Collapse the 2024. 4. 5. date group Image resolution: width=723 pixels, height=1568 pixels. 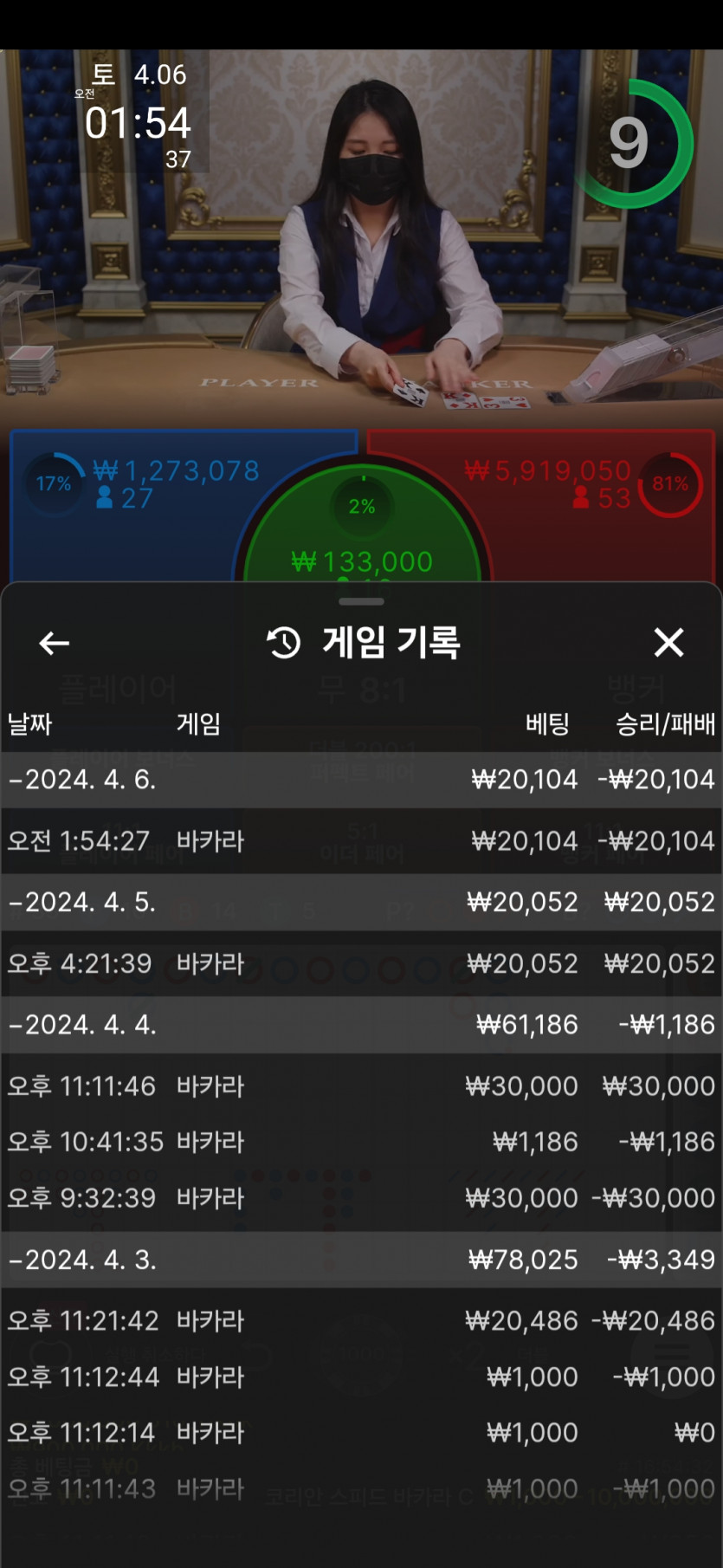coord(83,903)
